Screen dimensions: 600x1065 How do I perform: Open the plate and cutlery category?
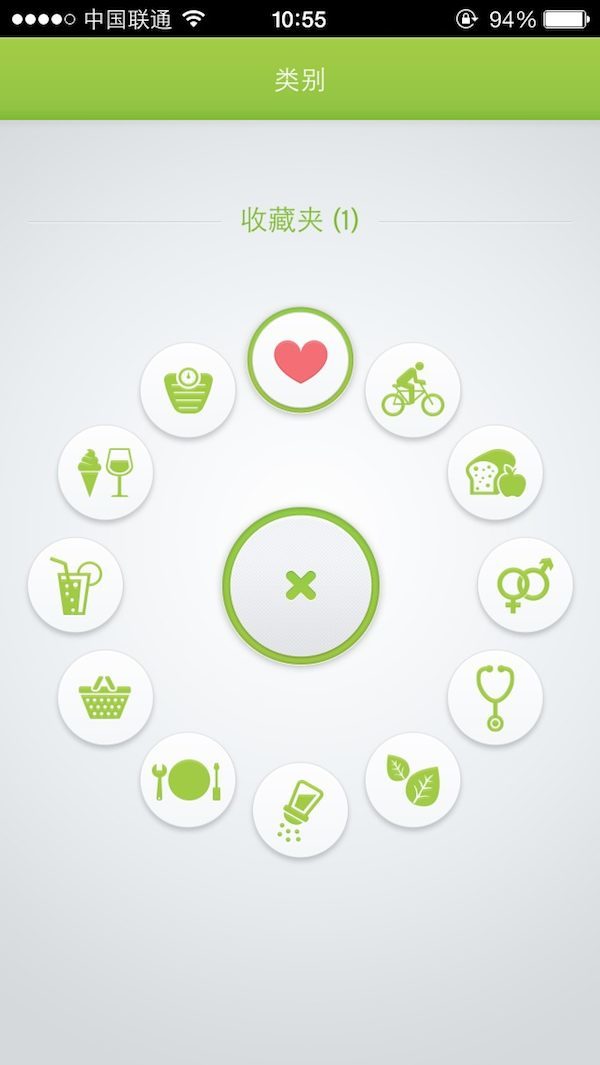pos(188,779)
